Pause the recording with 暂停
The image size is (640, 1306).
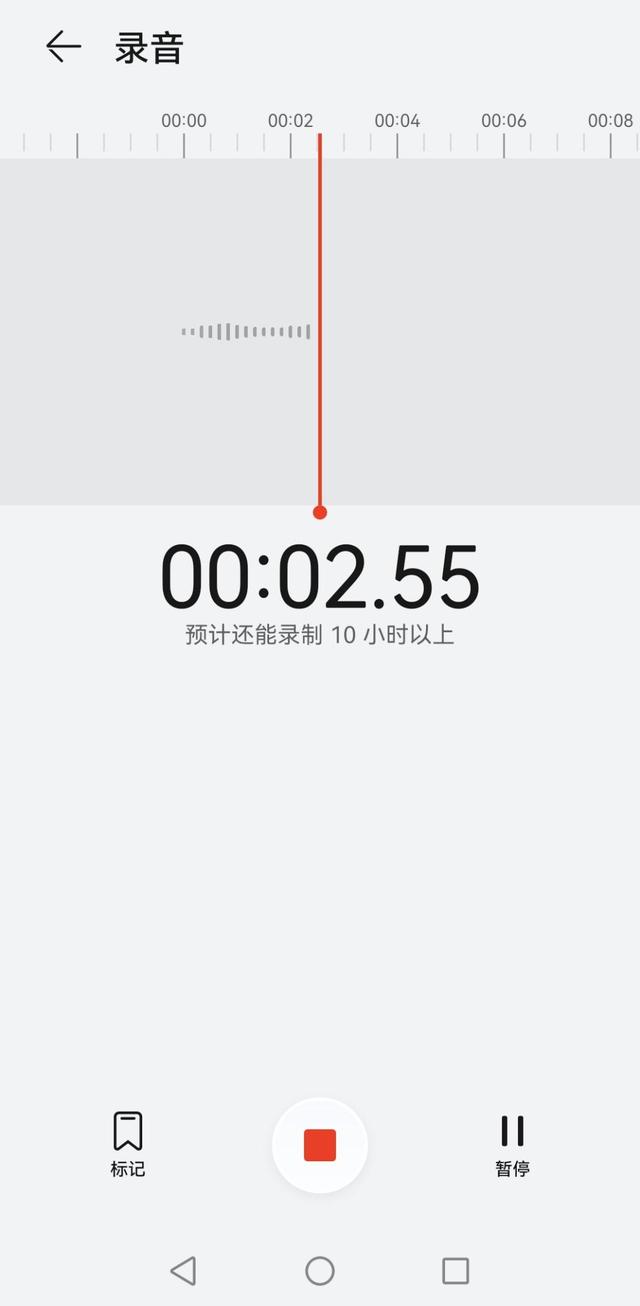[x=512, y=1144]
